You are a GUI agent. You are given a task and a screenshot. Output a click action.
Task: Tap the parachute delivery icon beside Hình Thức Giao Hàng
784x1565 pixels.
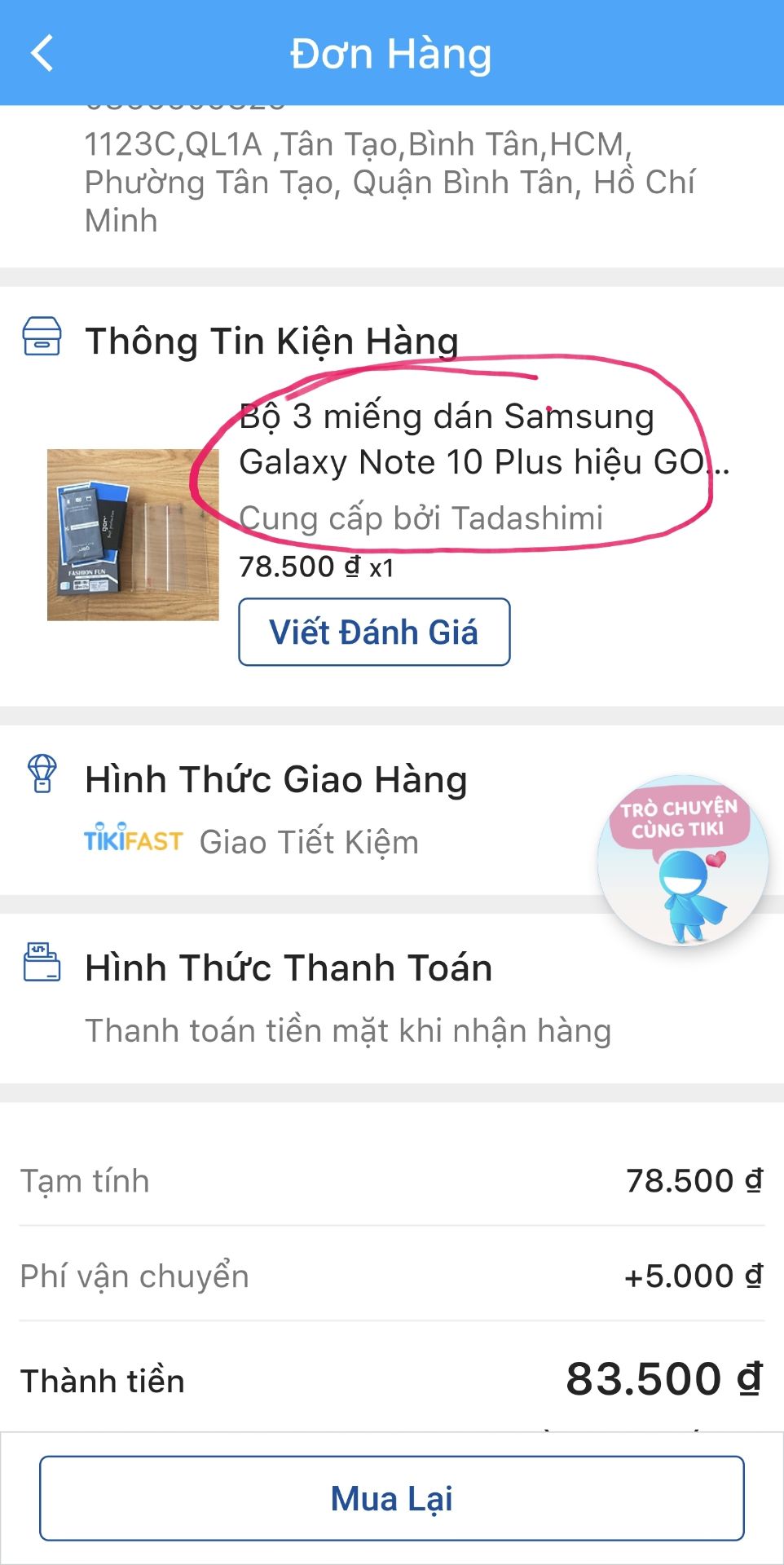point(42,778)
